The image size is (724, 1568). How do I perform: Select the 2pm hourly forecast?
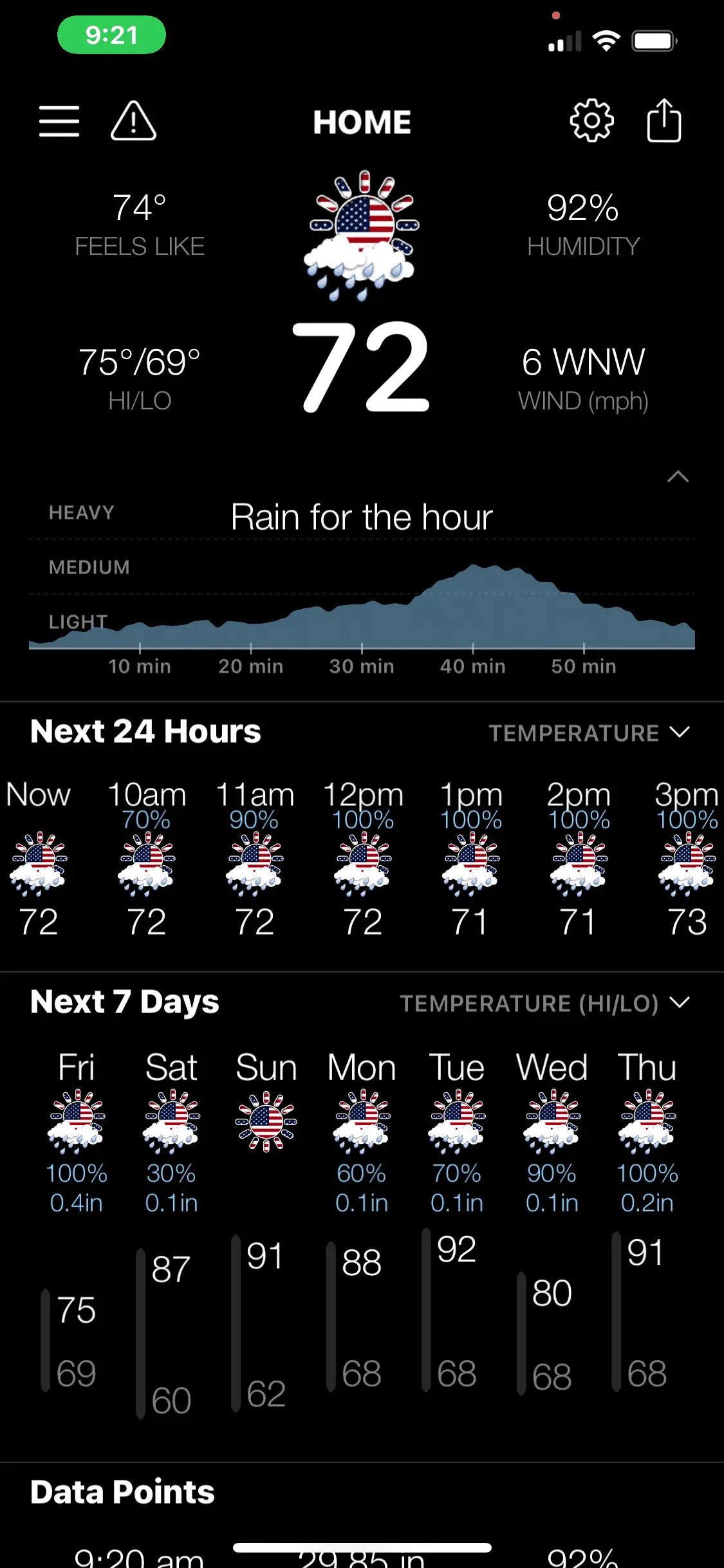click(579, 859)
